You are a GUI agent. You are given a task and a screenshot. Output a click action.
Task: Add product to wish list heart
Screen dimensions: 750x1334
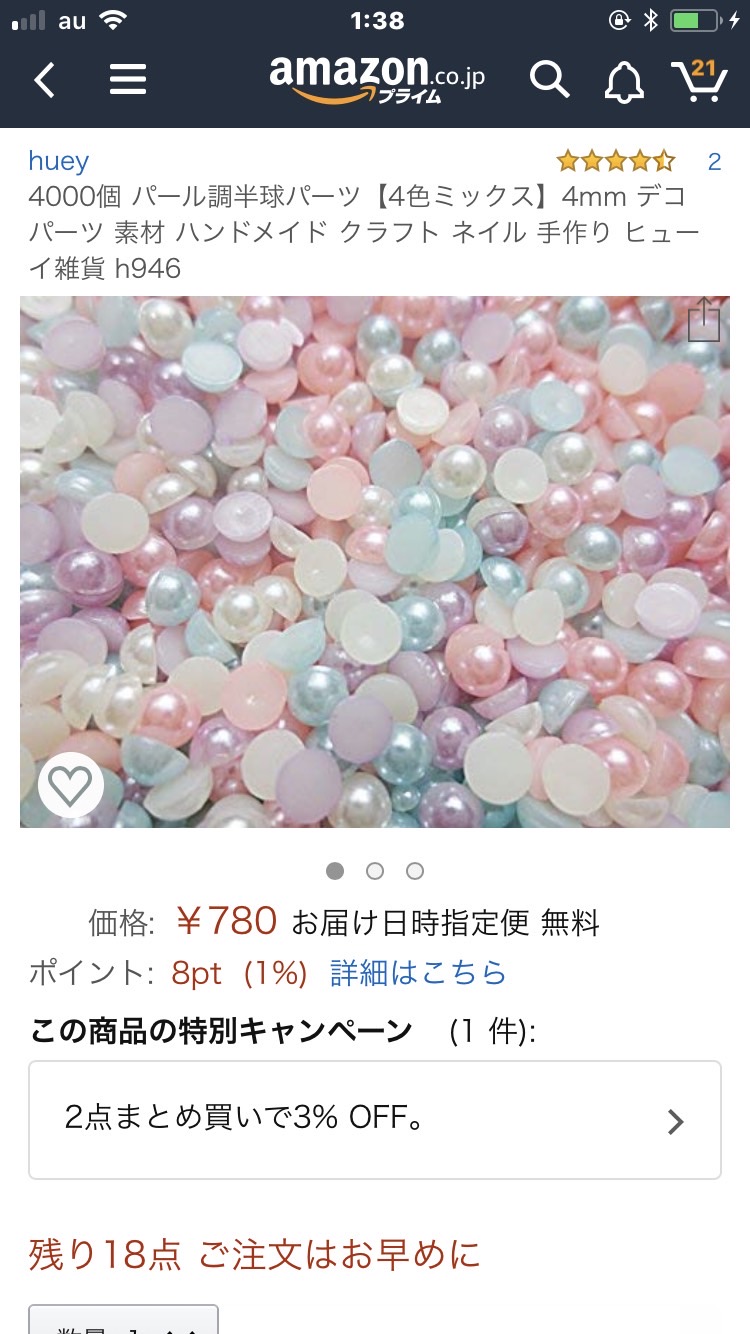point(71,785)
